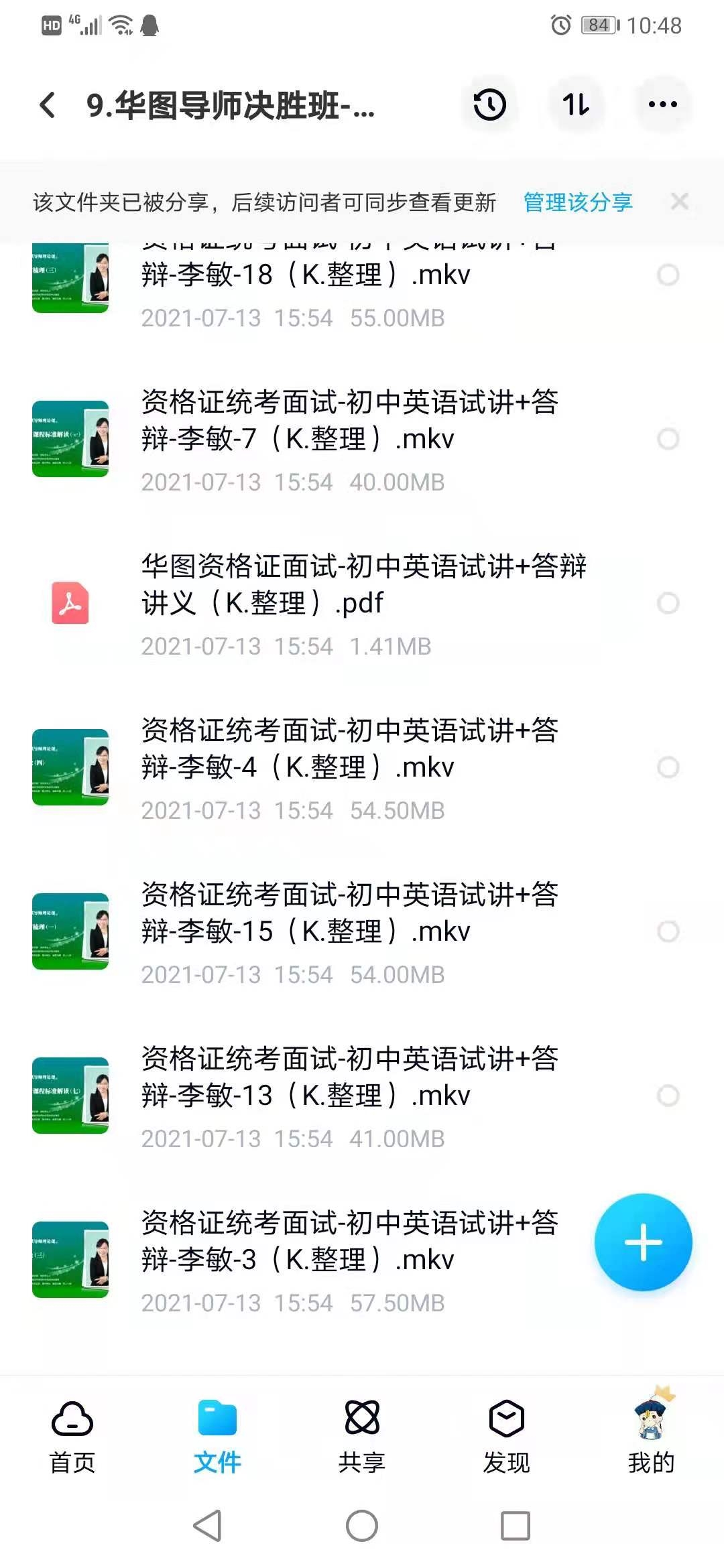Viewport: 724px width, 1568px height.
Task: Go back from the 华图导师决胜班 folder
Action: 48,105
